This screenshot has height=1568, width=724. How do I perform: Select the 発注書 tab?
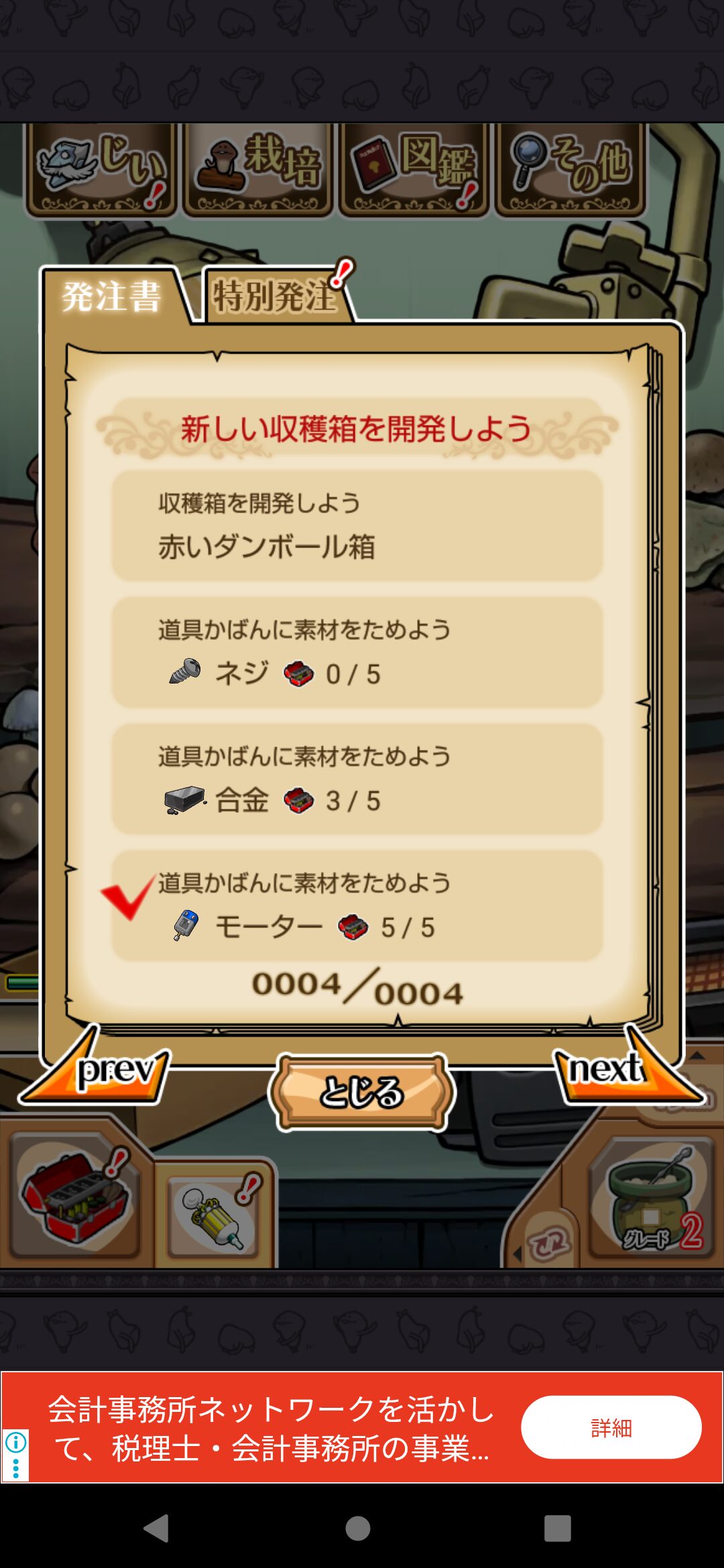111,296
